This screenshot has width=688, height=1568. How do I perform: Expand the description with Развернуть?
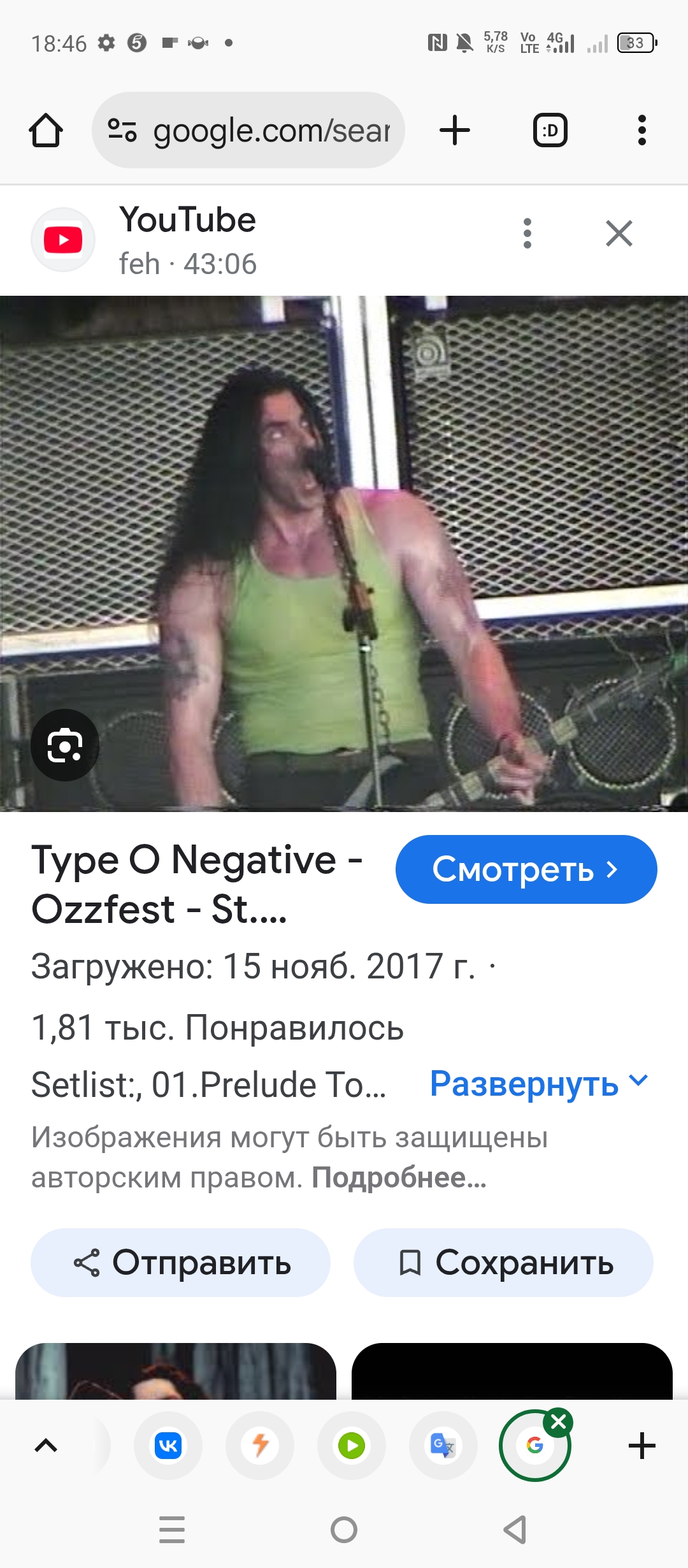[x=539, y=1084]
